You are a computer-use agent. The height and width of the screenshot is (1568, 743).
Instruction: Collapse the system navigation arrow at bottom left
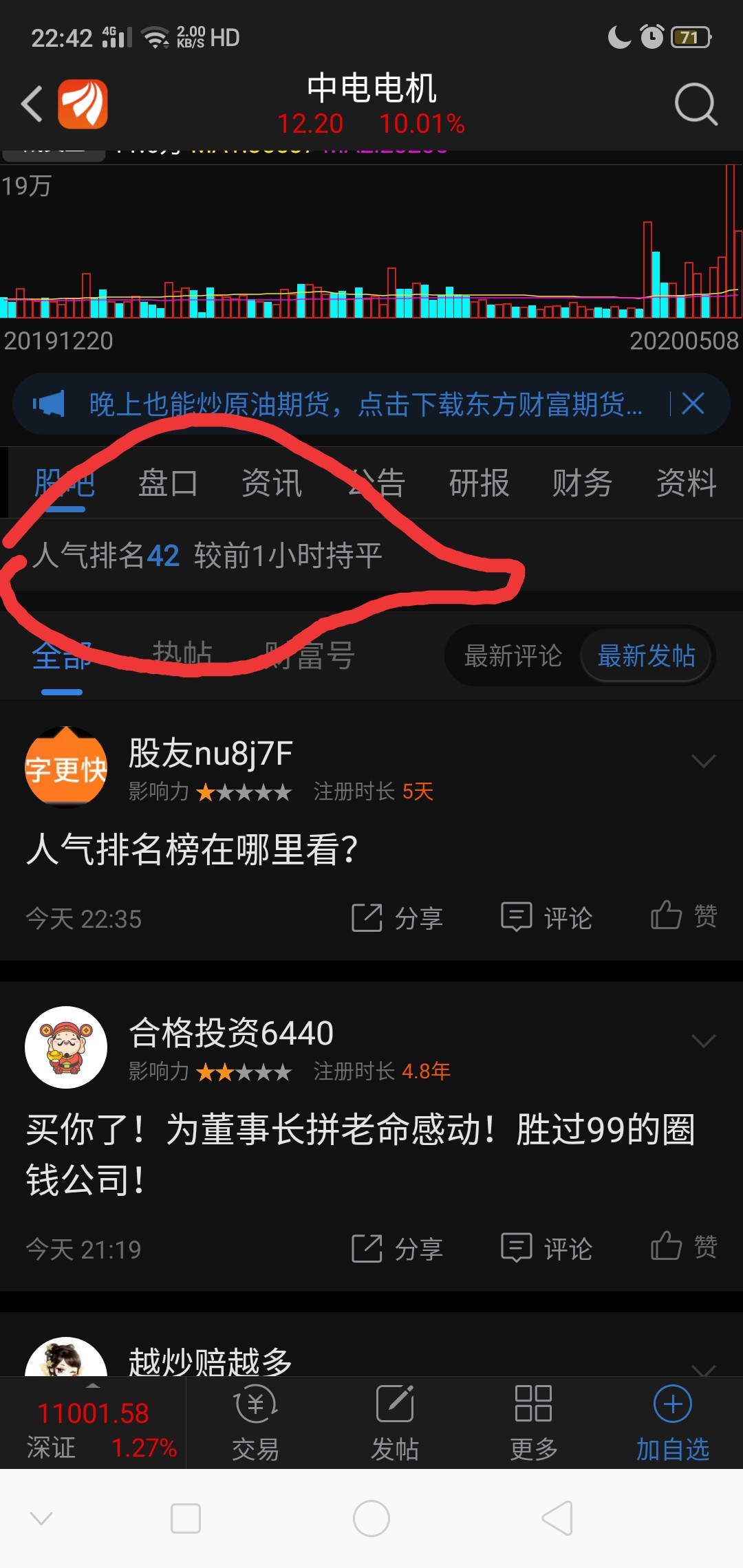tap(43, 1518)
